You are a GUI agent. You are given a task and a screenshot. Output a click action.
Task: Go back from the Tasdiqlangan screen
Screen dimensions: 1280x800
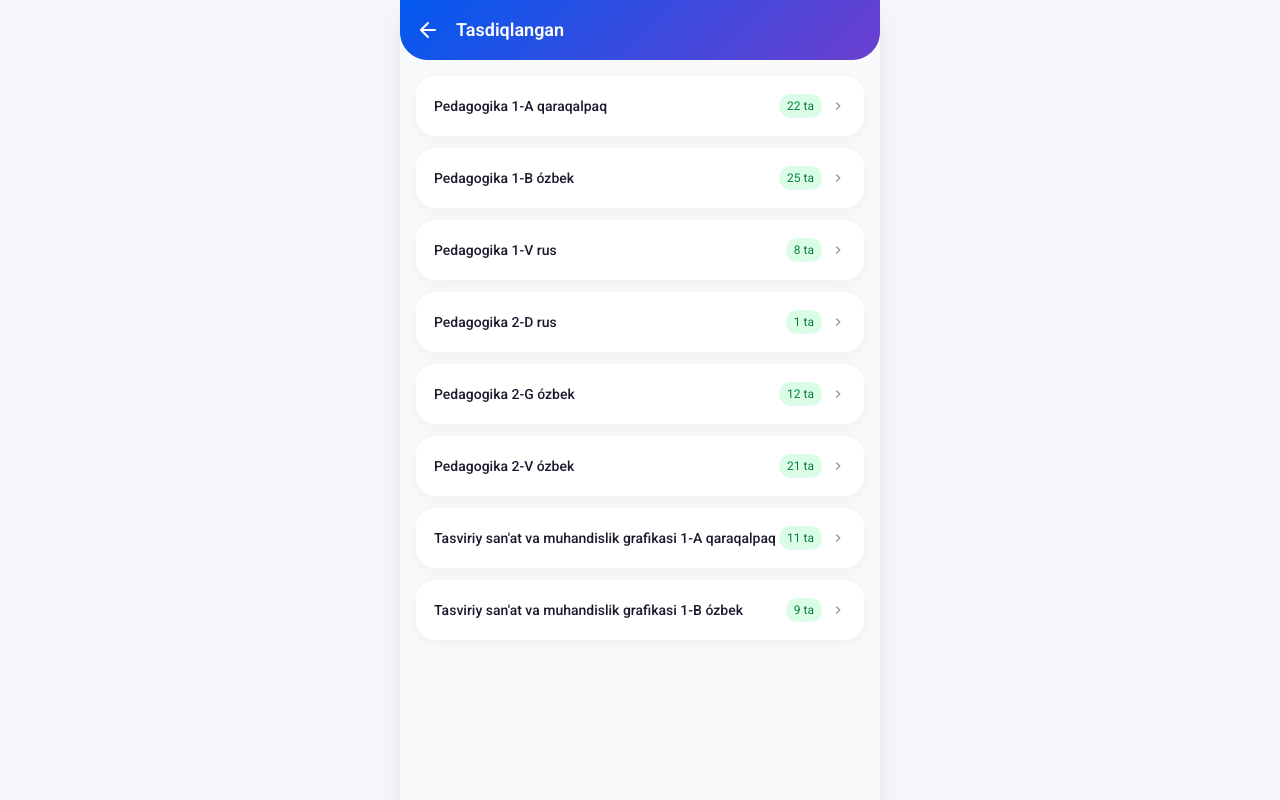tap(428, 30)
